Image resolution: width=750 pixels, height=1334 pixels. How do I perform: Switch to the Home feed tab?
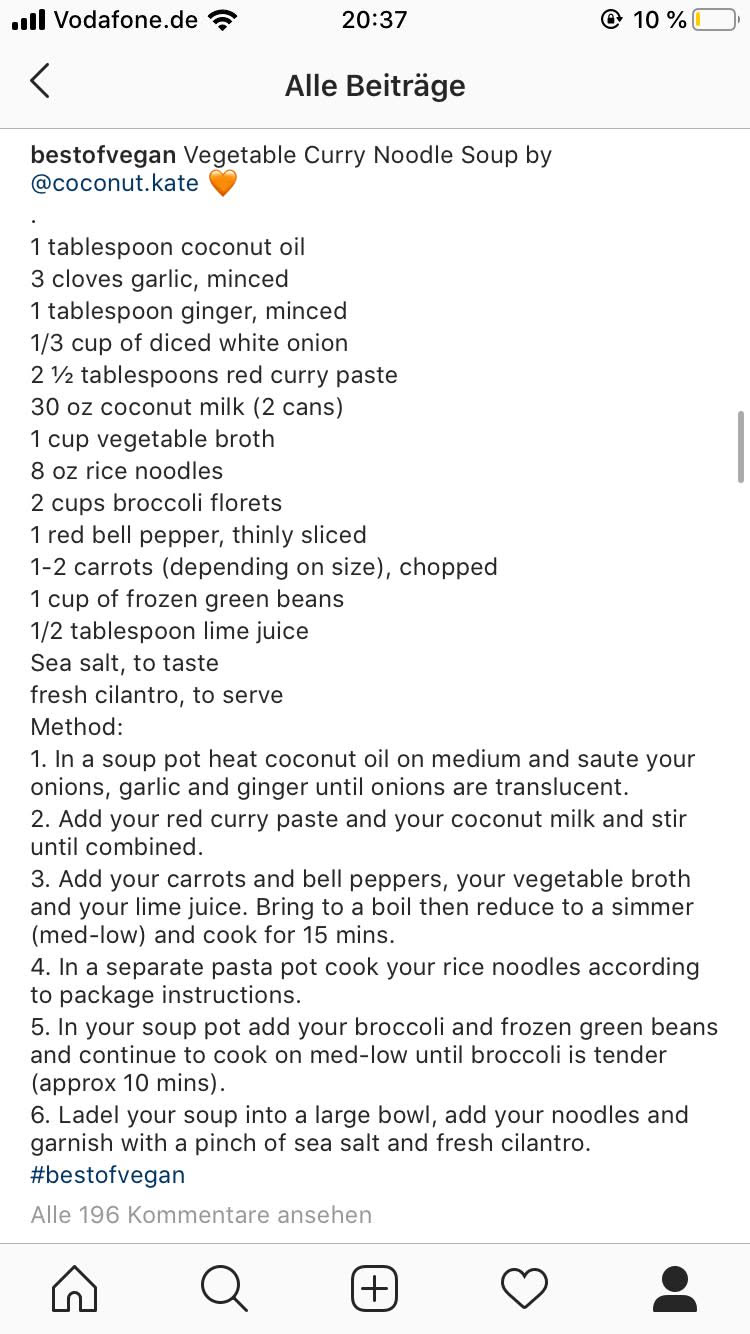click(75, 1288)
